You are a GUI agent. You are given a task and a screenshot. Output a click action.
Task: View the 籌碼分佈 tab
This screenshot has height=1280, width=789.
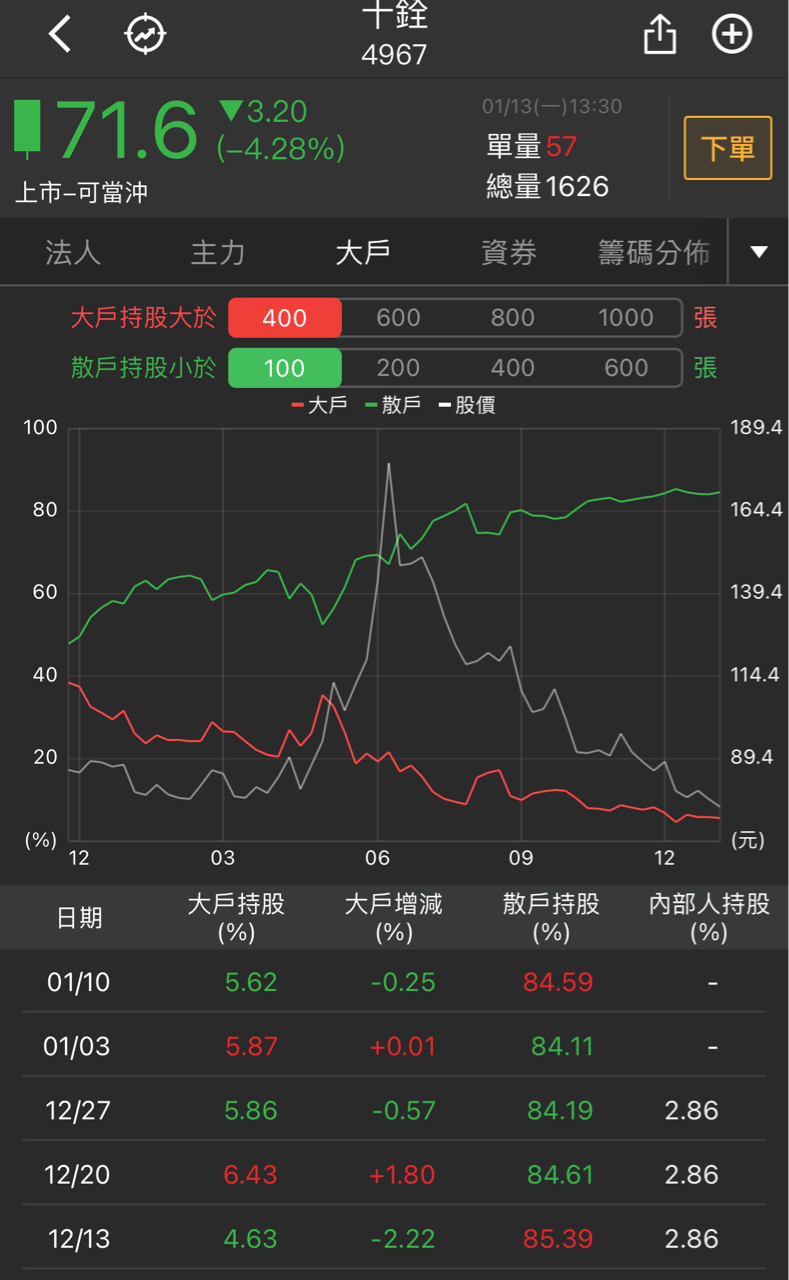654,252
